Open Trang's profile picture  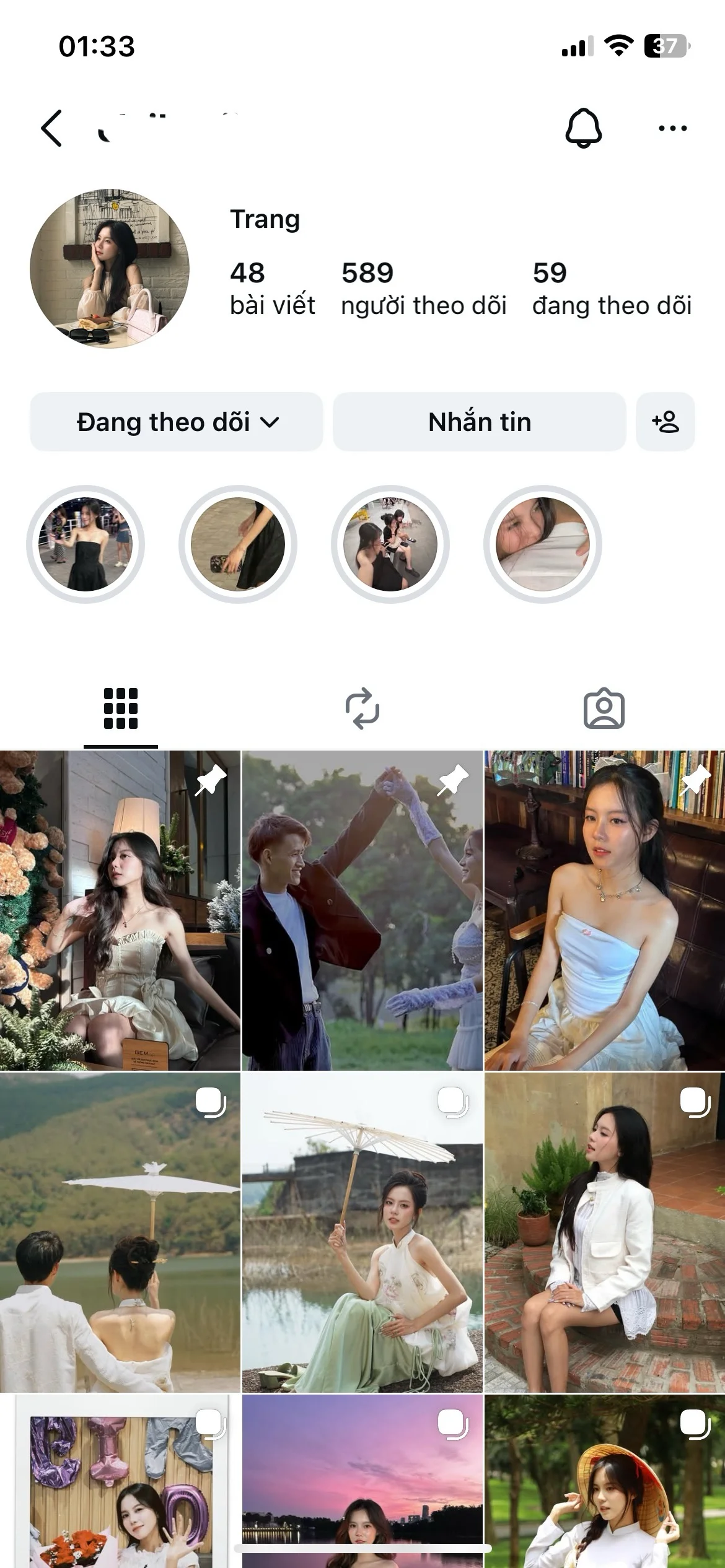pyautogui.click(x=110, y=269)
